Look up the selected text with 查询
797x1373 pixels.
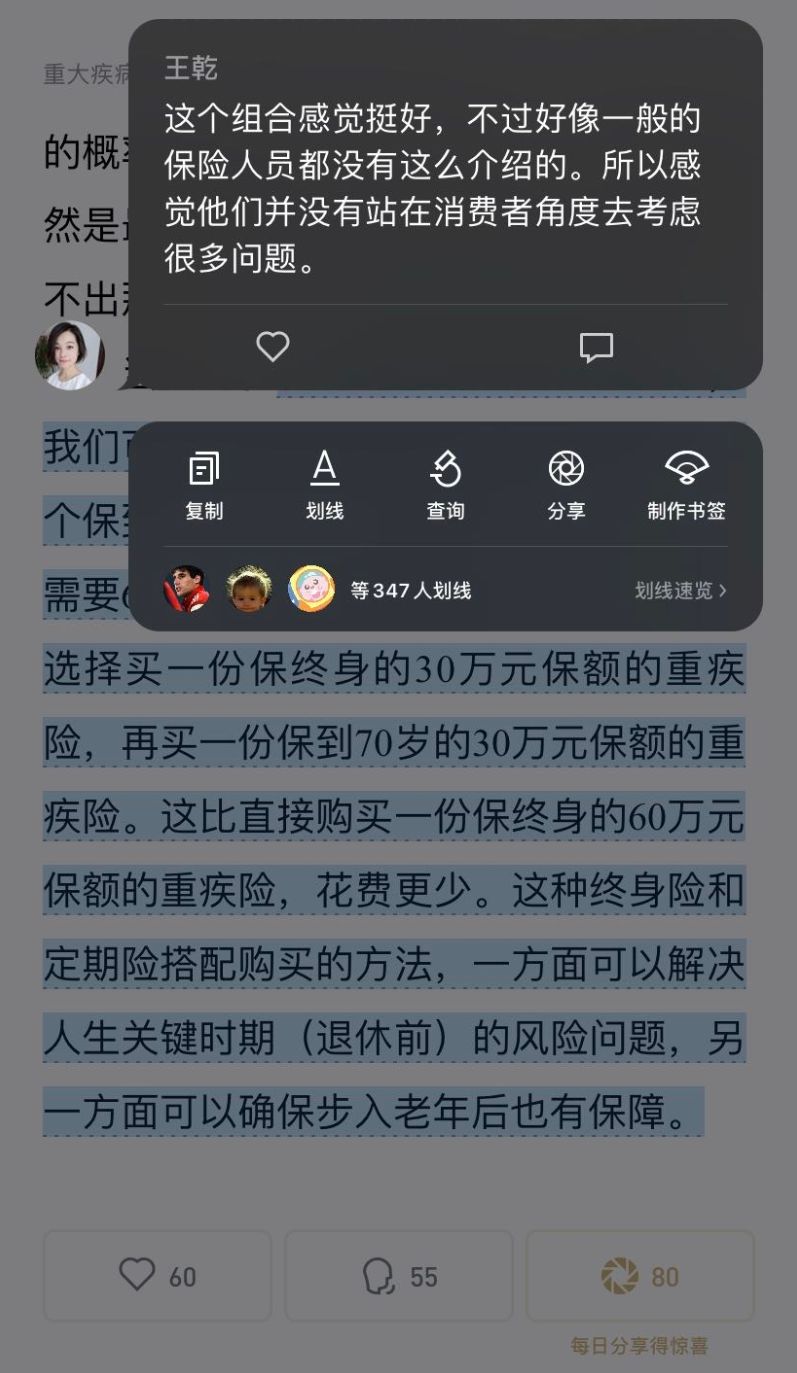[x=445, y=485]
